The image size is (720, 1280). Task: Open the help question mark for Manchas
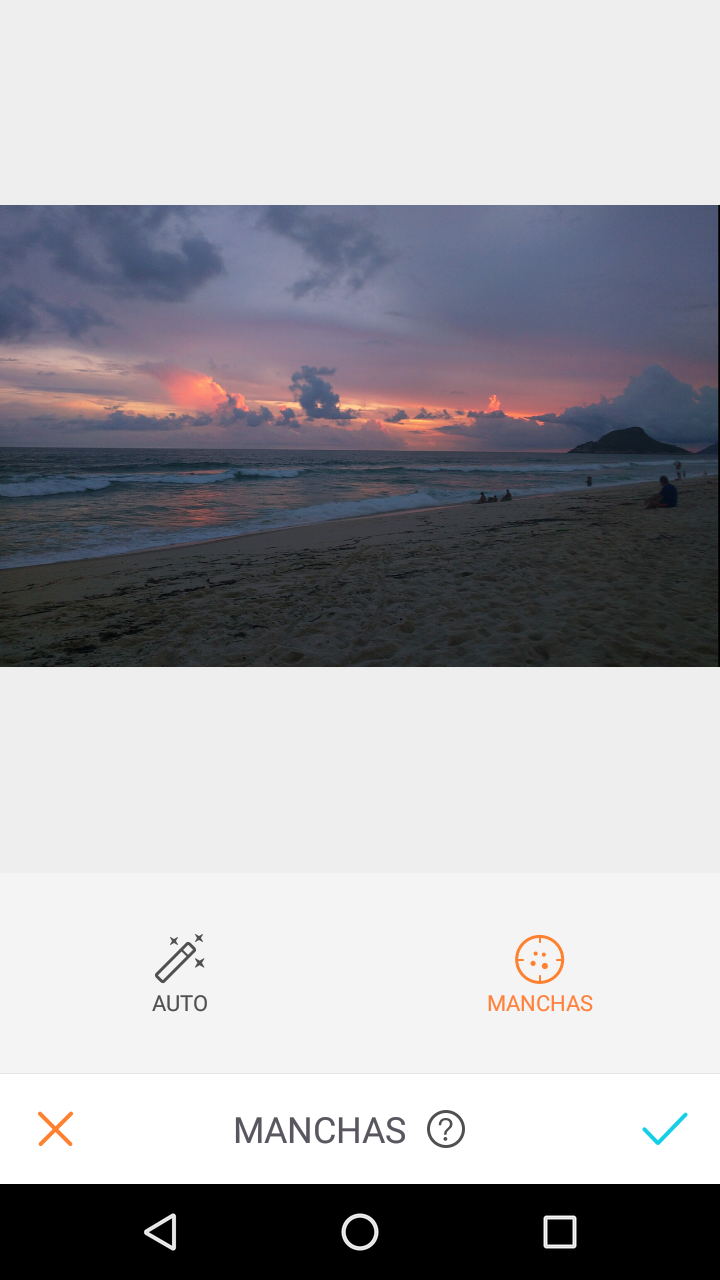point(446,1130)
